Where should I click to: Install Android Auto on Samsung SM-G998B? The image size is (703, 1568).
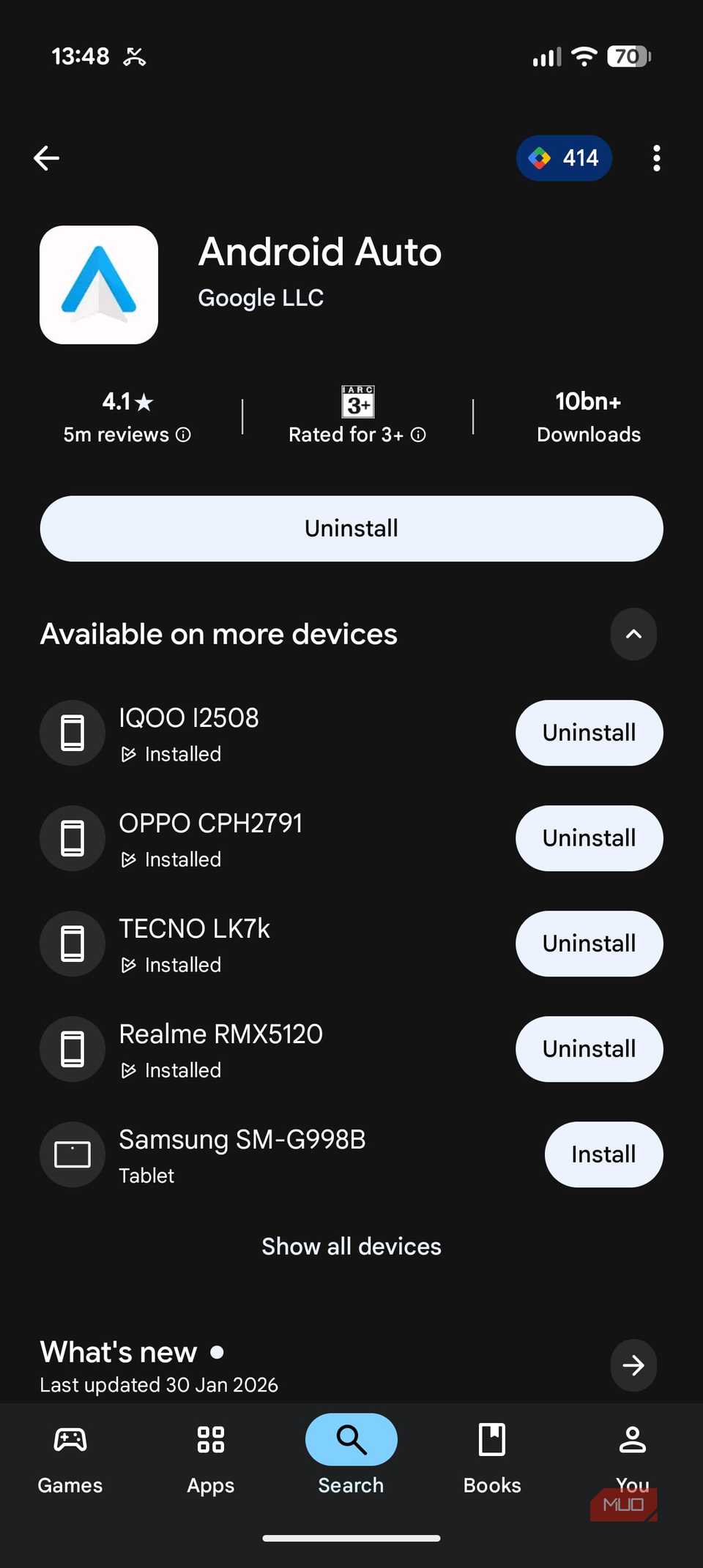tap(603, 1154)
